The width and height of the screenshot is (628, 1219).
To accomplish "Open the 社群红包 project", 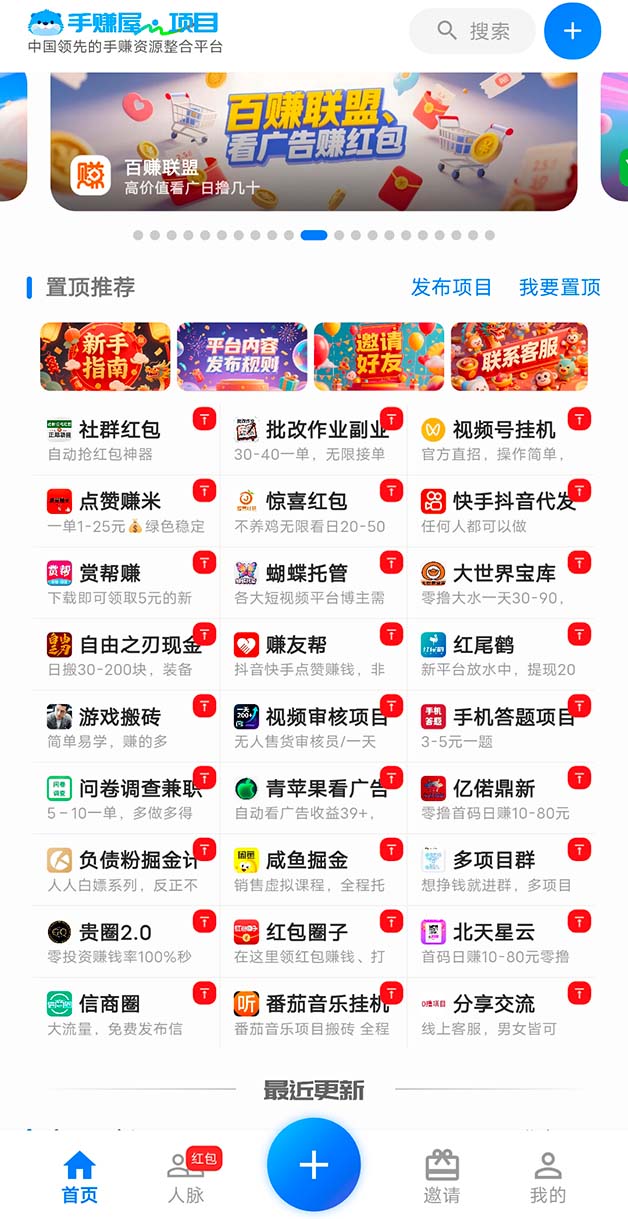I will coord(120,440).
